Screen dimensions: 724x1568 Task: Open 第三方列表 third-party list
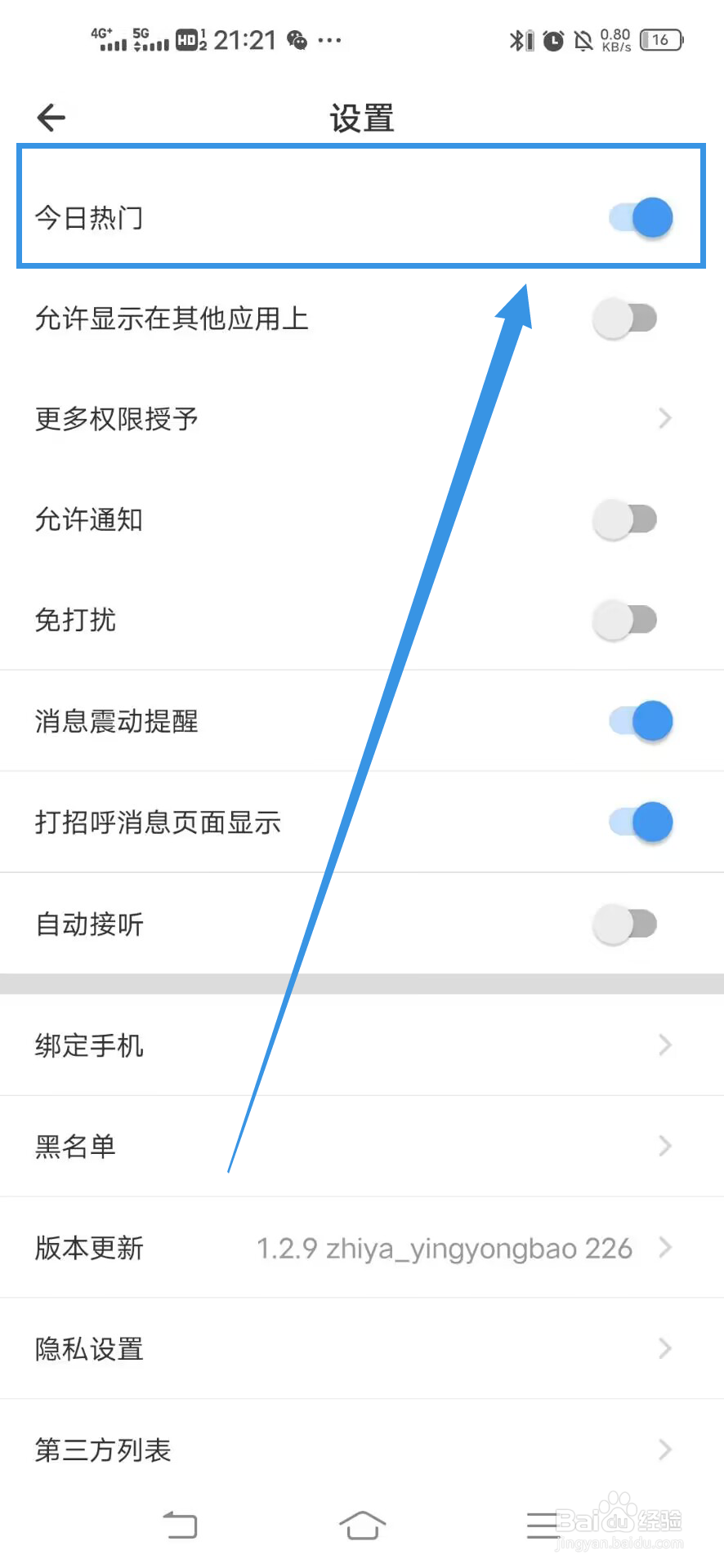tap(362, 1450)
